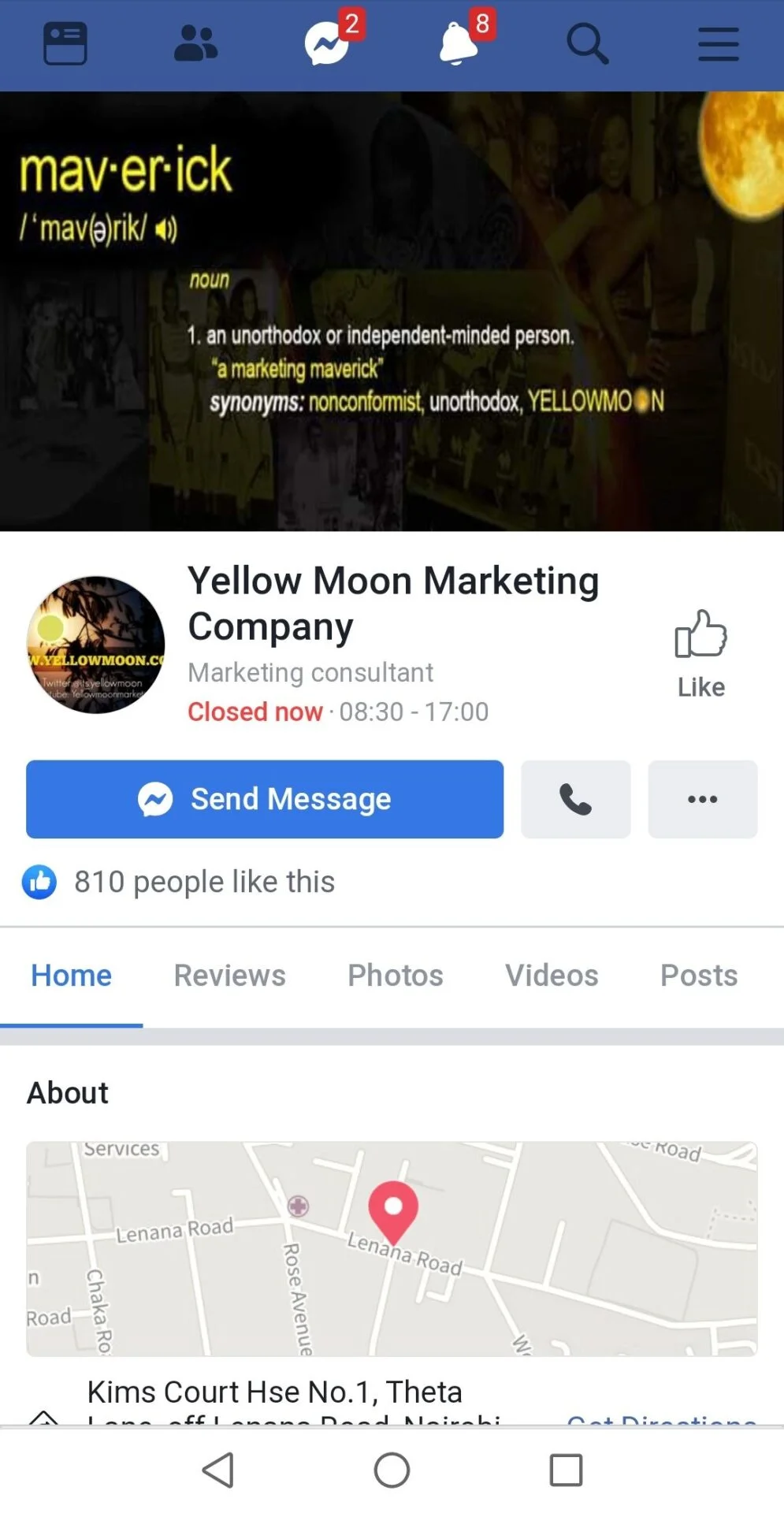Open the Lenana Road map

tap(392, 1248)
